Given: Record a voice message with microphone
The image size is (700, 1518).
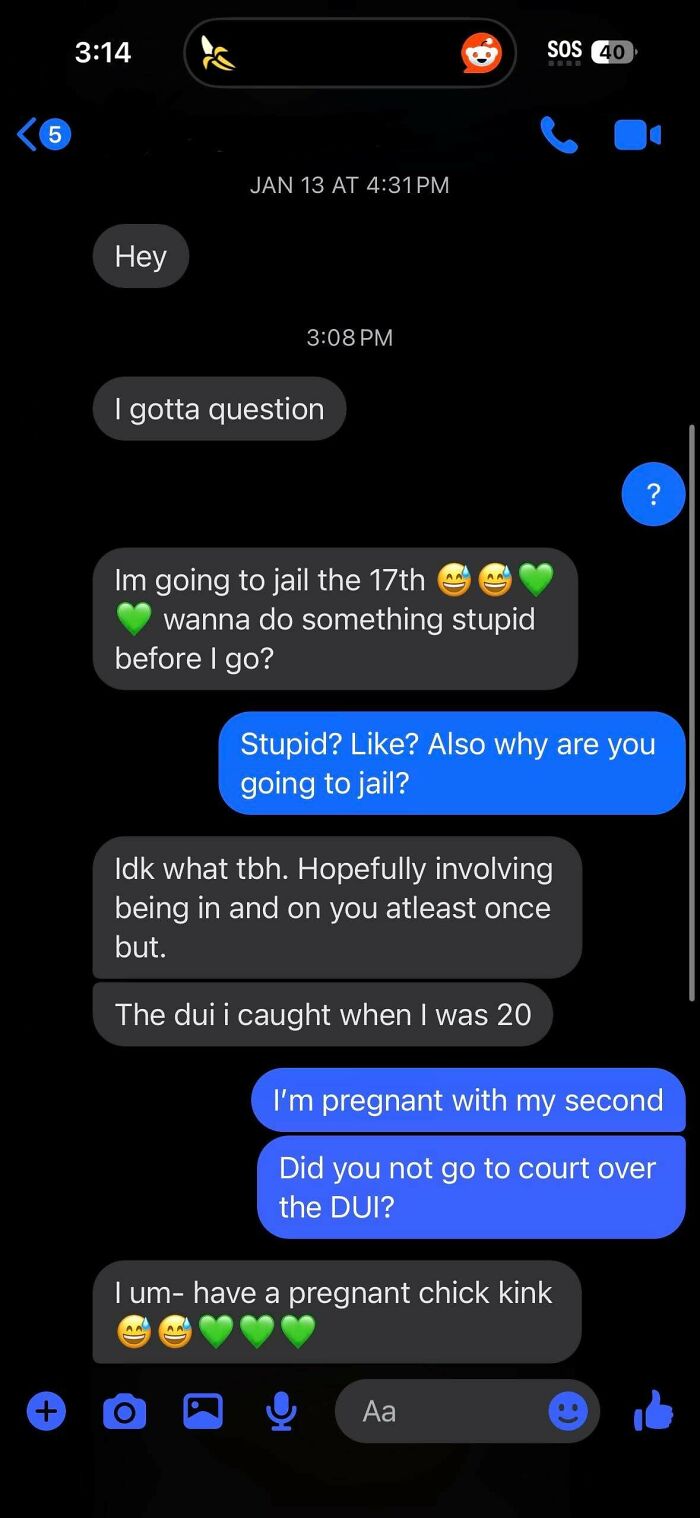Looking at the screenshot, I should (281, 1411).
